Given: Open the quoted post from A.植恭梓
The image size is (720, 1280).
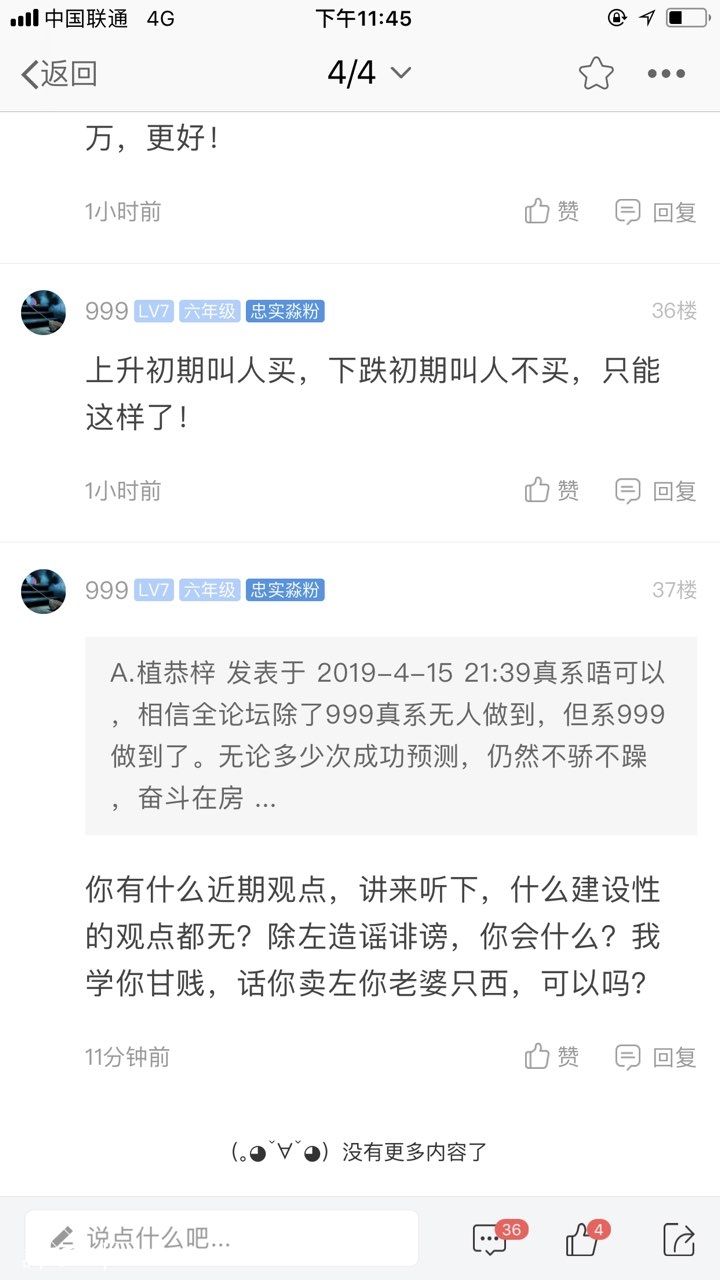Looking at the screenshot, I should pos(390,735).
